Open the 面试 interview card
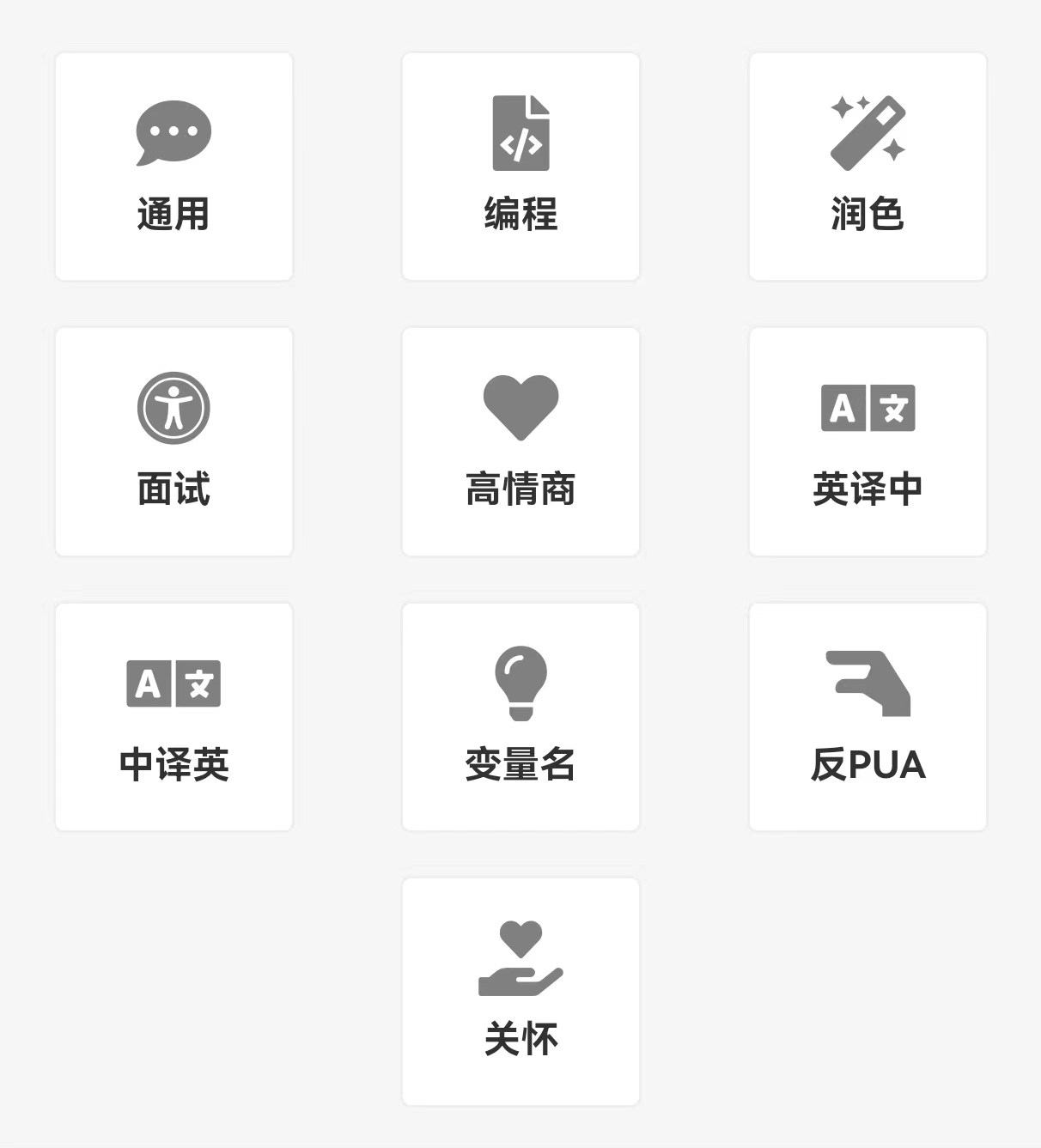The width and height of the screenshot is (1041, 1148). coord(173,441)
